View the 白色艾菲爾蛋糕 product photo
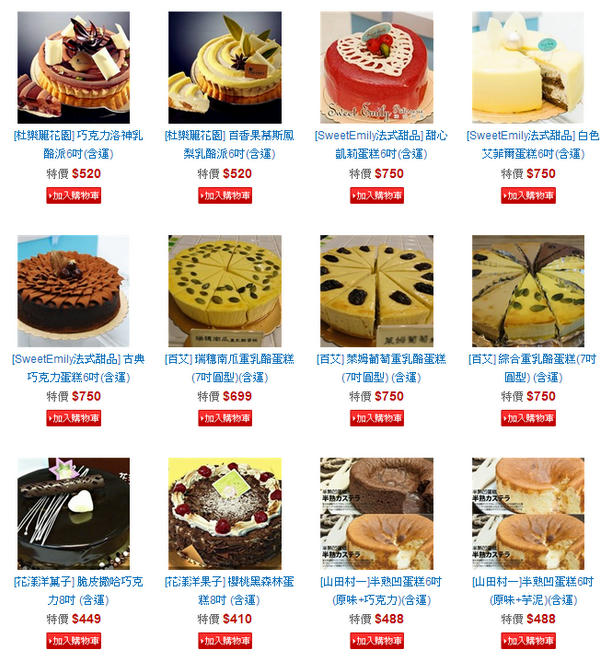 point(527,67)
